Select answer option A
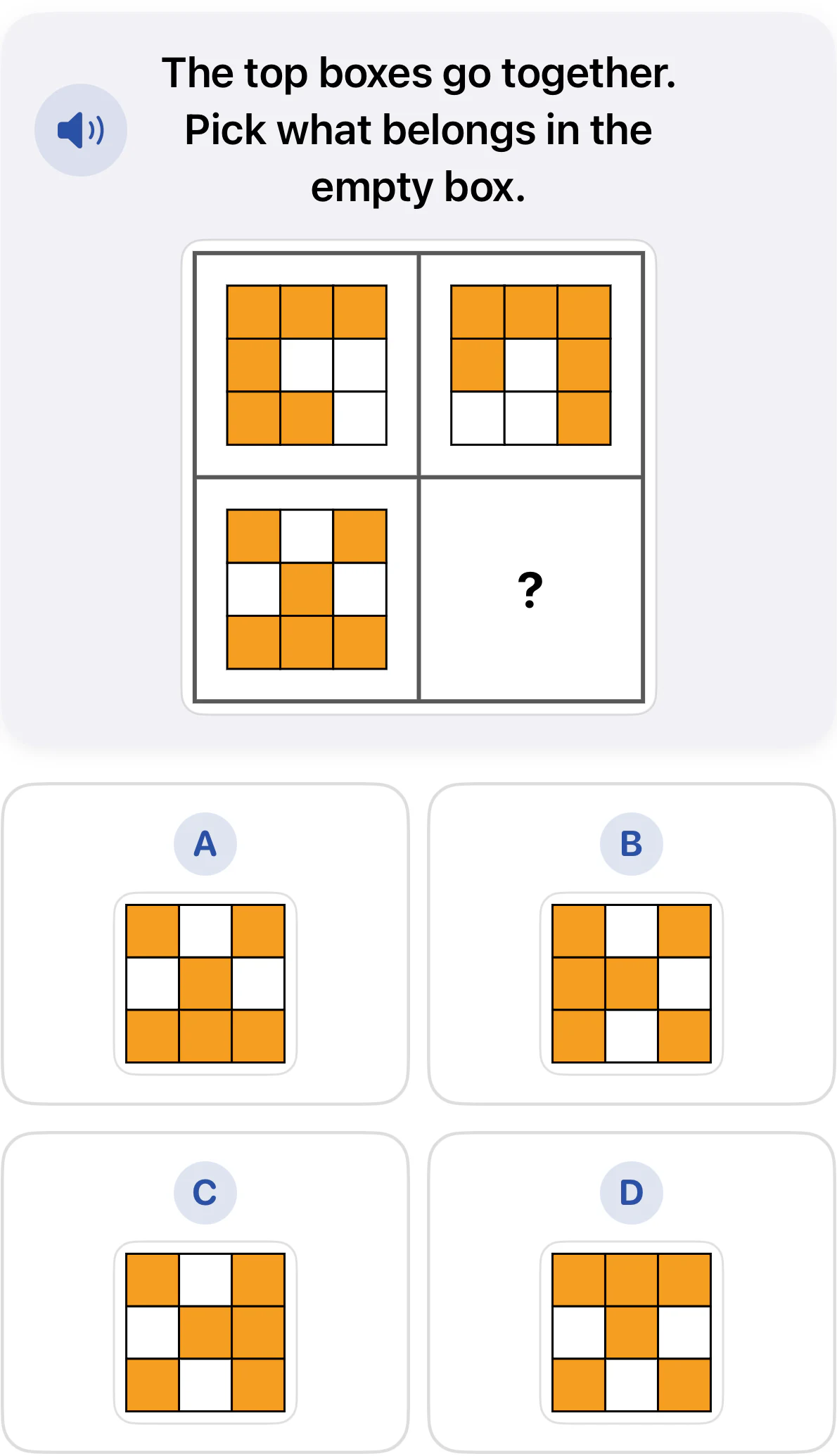The image size is (837, 1456). coord(205,944)
